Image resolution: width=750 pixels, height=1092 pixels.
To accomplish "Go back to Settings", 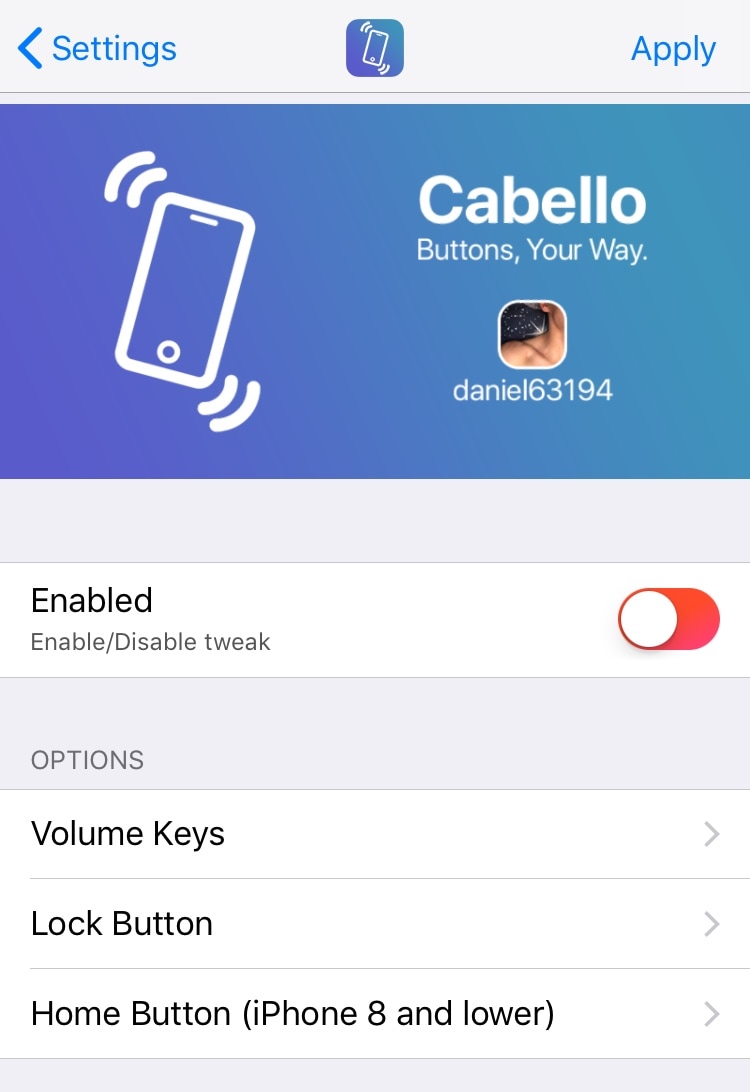I will (x=97, y=48).
